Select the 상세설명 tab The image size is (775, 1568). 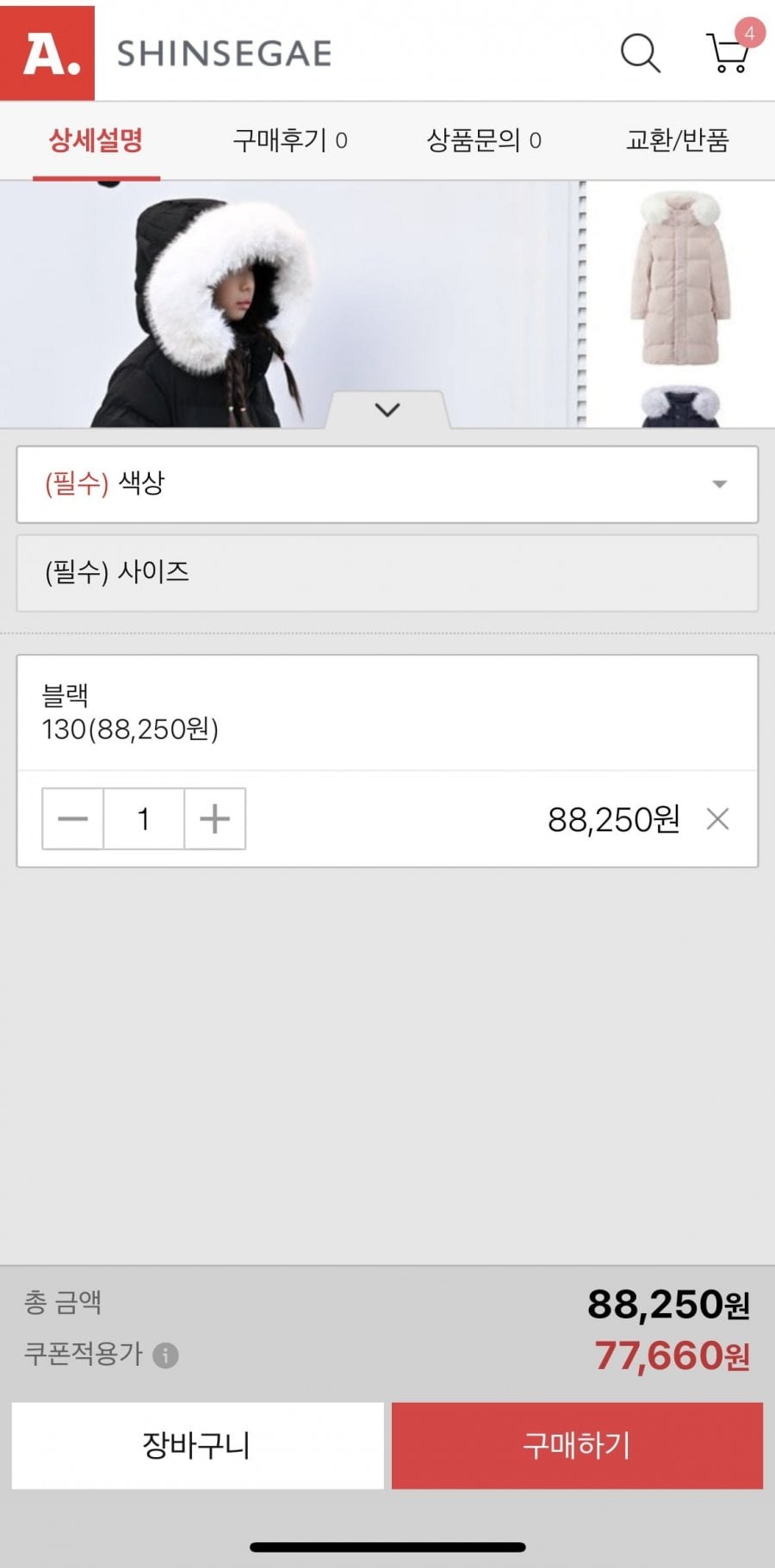tap(96, 140)
